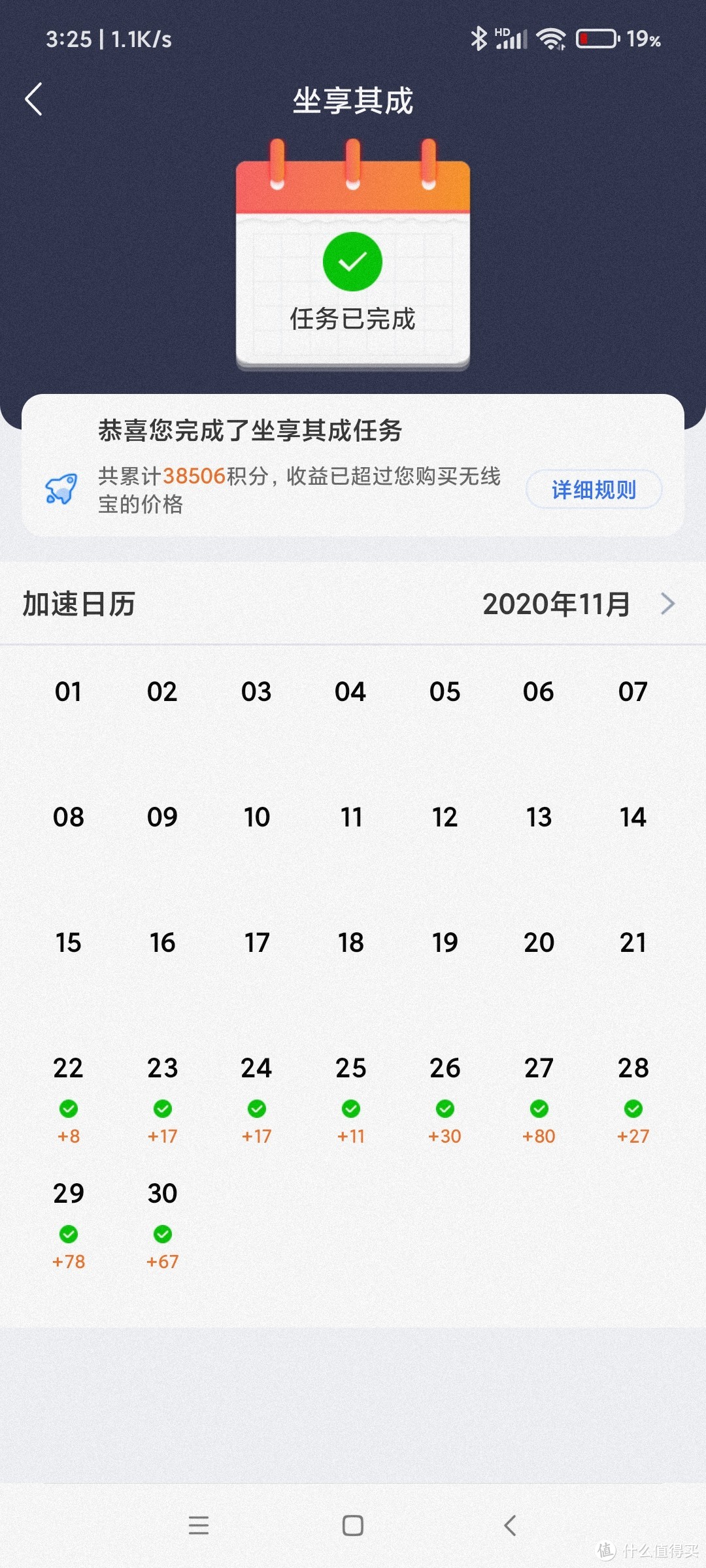Tap the battery indicator in the status bar

point(598,39)
